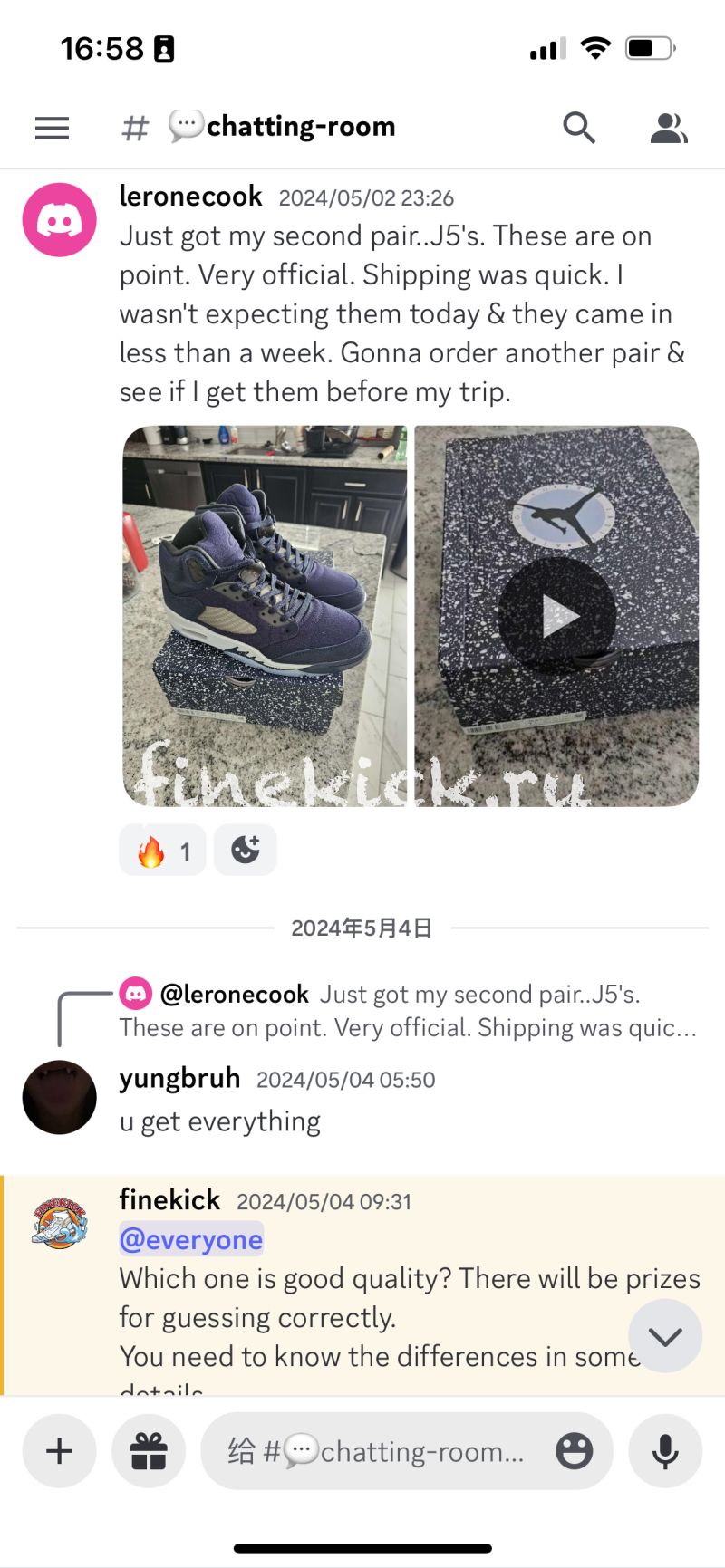This screenshot has height=1568, width=725.
Task: View the sneaker photo attachment
Action: point(265,616)
